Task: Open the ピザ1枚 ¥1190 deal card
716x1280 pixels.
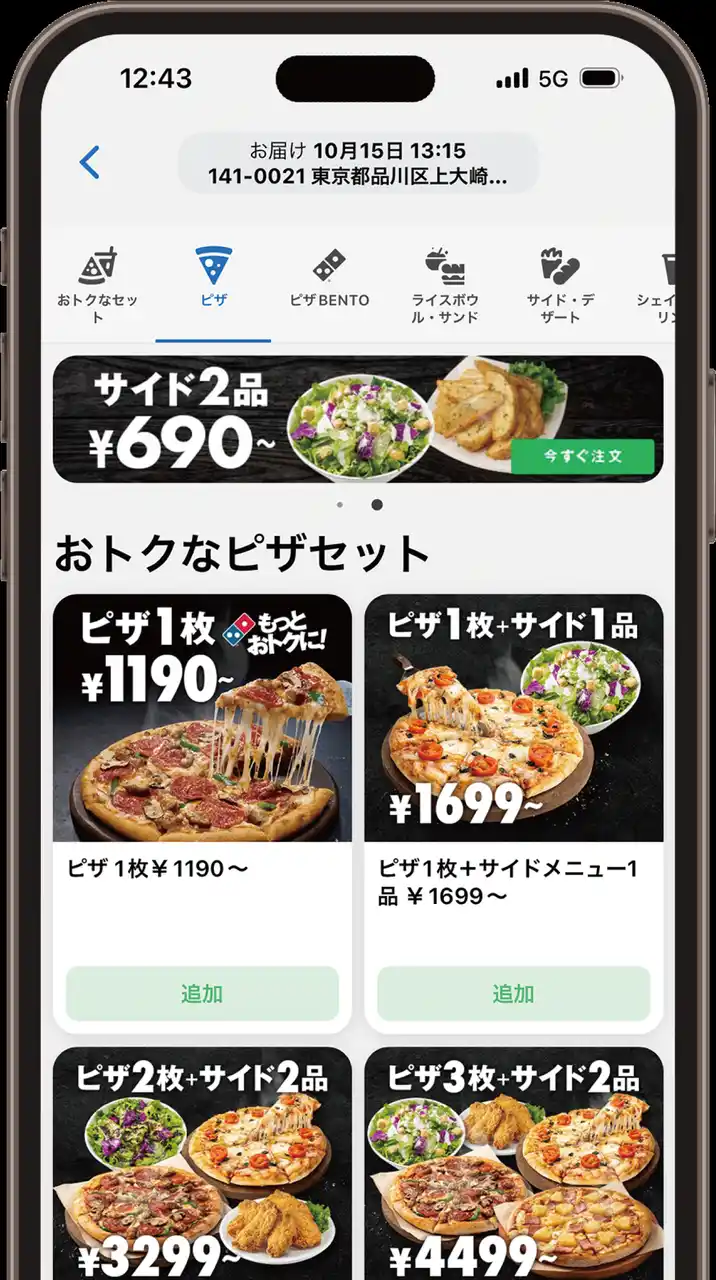Action: 202,720
